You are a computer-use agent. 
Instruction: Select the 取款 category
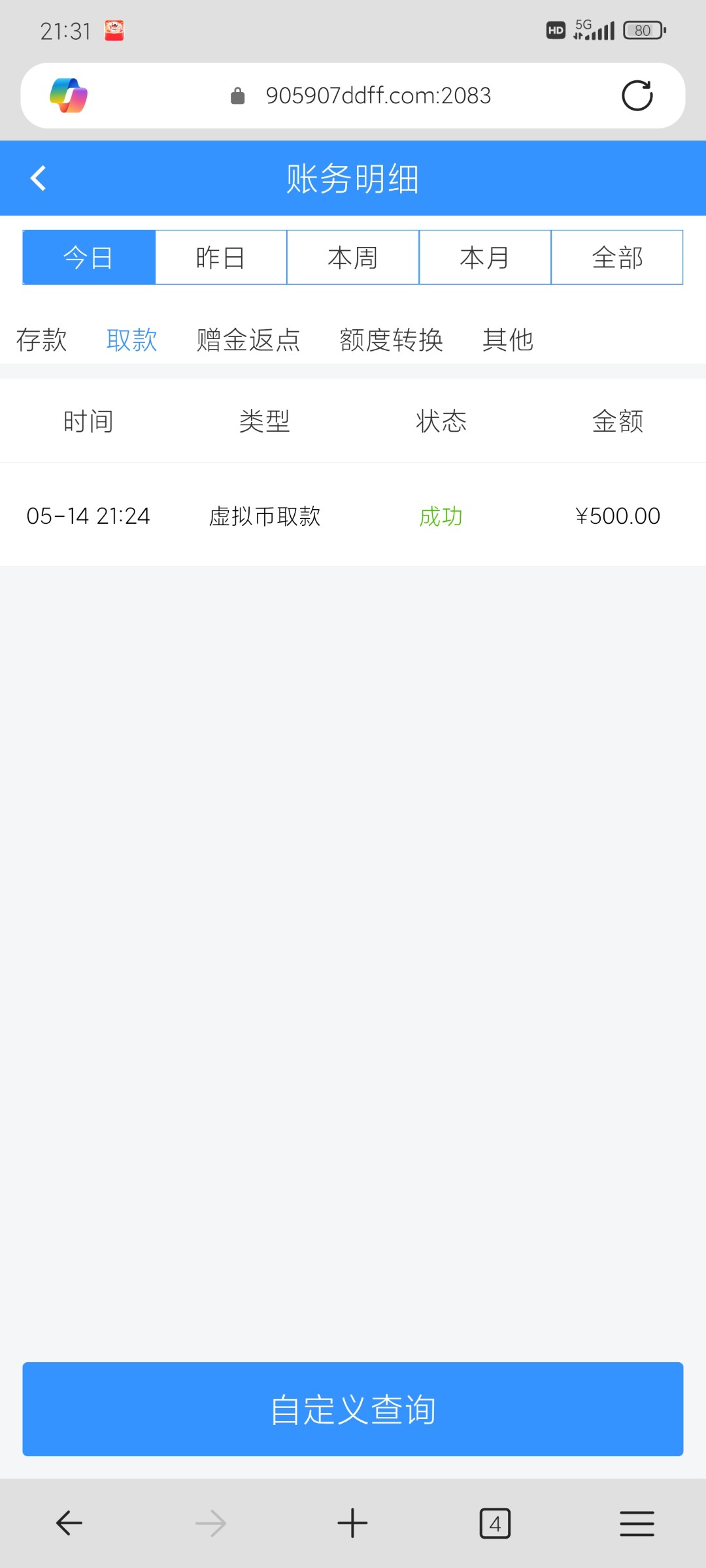[131, 340]
